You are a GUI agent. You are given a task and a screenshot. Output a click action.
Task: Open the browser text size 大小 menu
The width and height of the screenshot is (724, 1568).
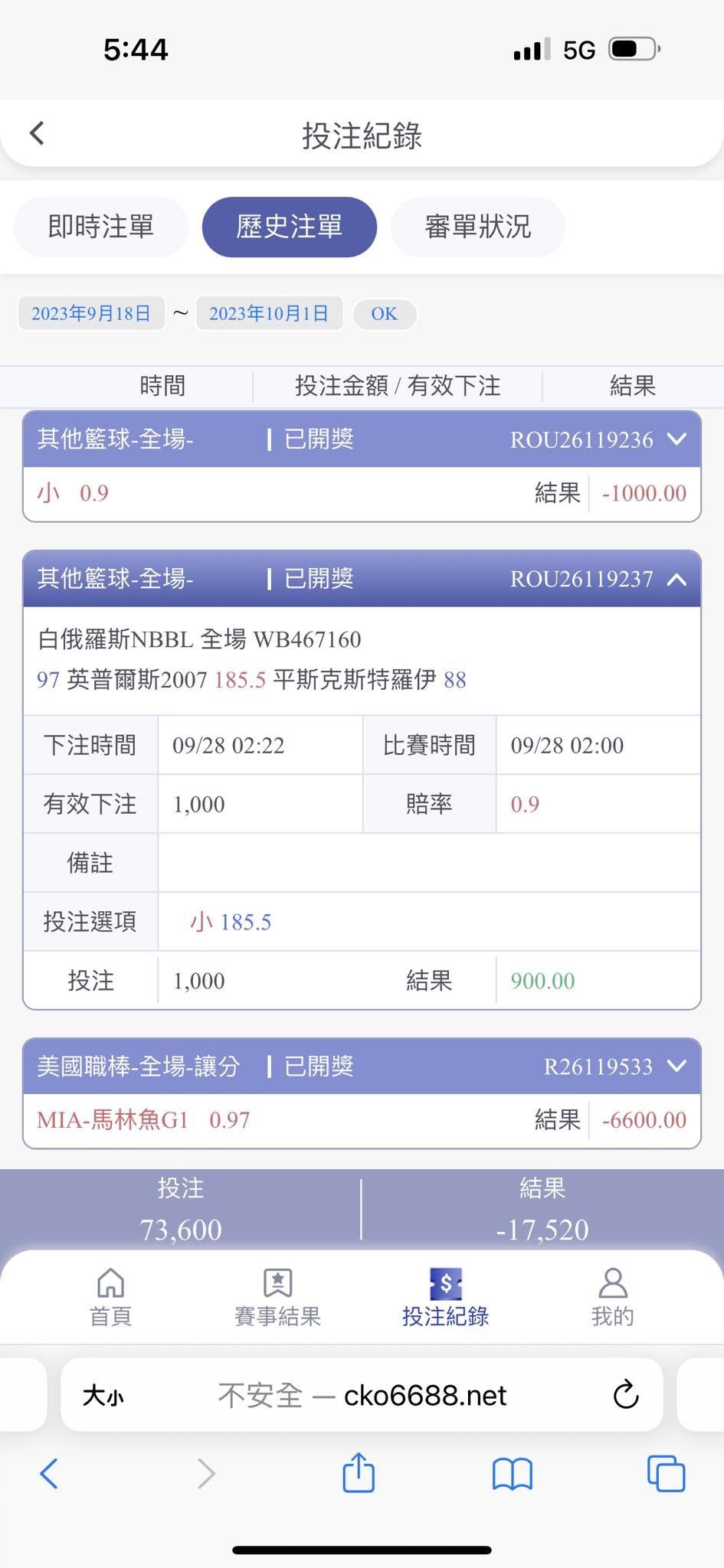click(x=103, y=1396)
